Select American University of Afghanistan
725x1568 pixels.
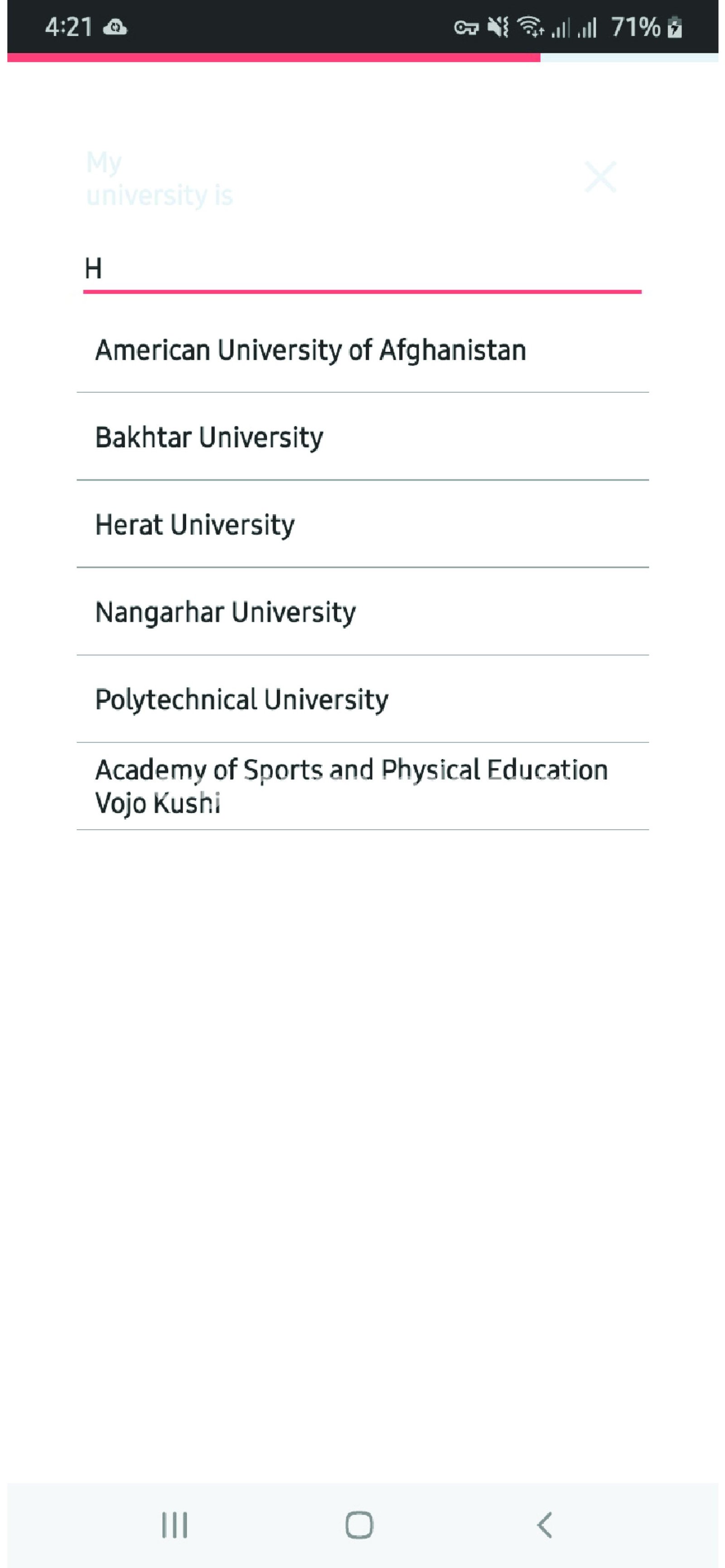tap(363, 349)
